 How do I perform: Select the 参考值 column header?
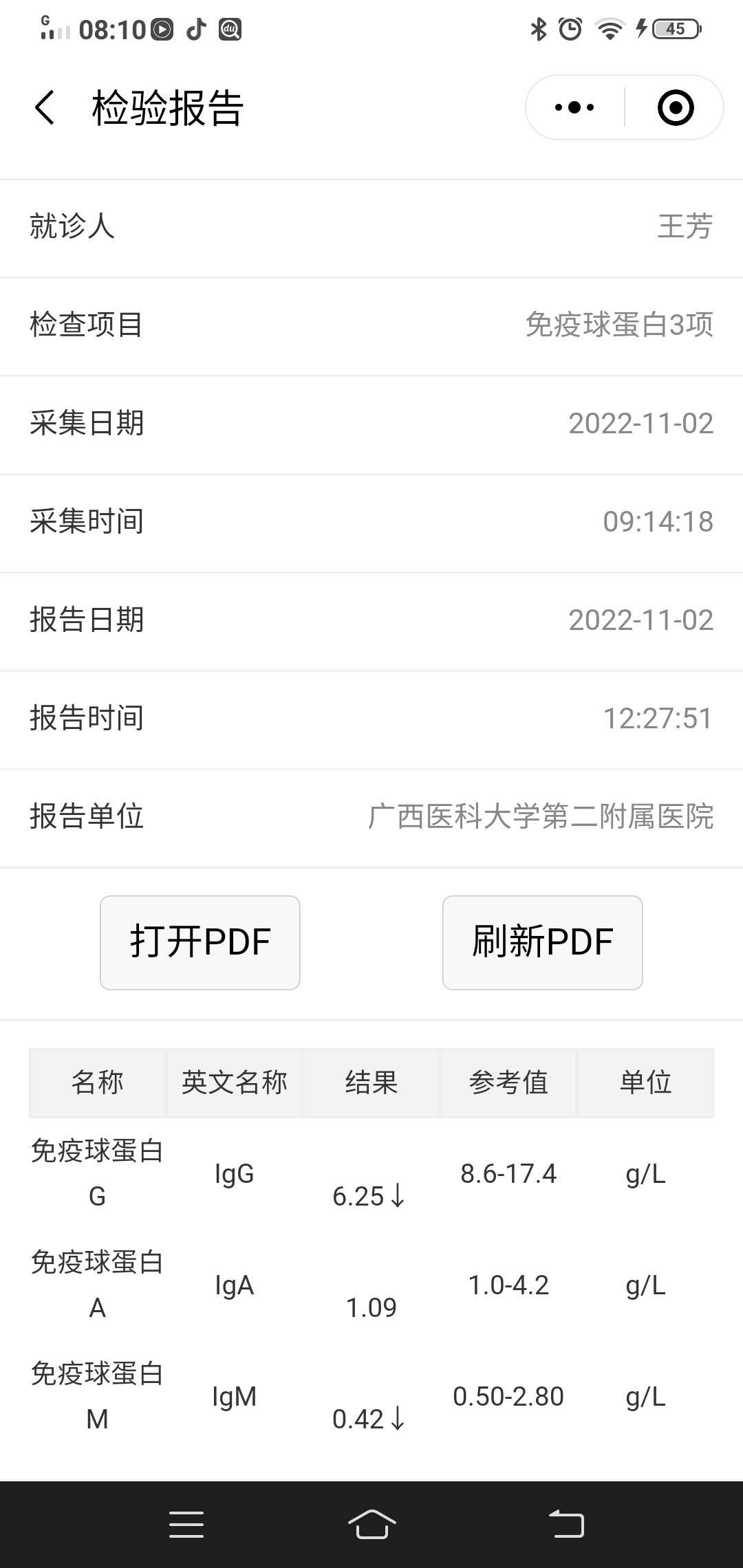point(508,1082)
